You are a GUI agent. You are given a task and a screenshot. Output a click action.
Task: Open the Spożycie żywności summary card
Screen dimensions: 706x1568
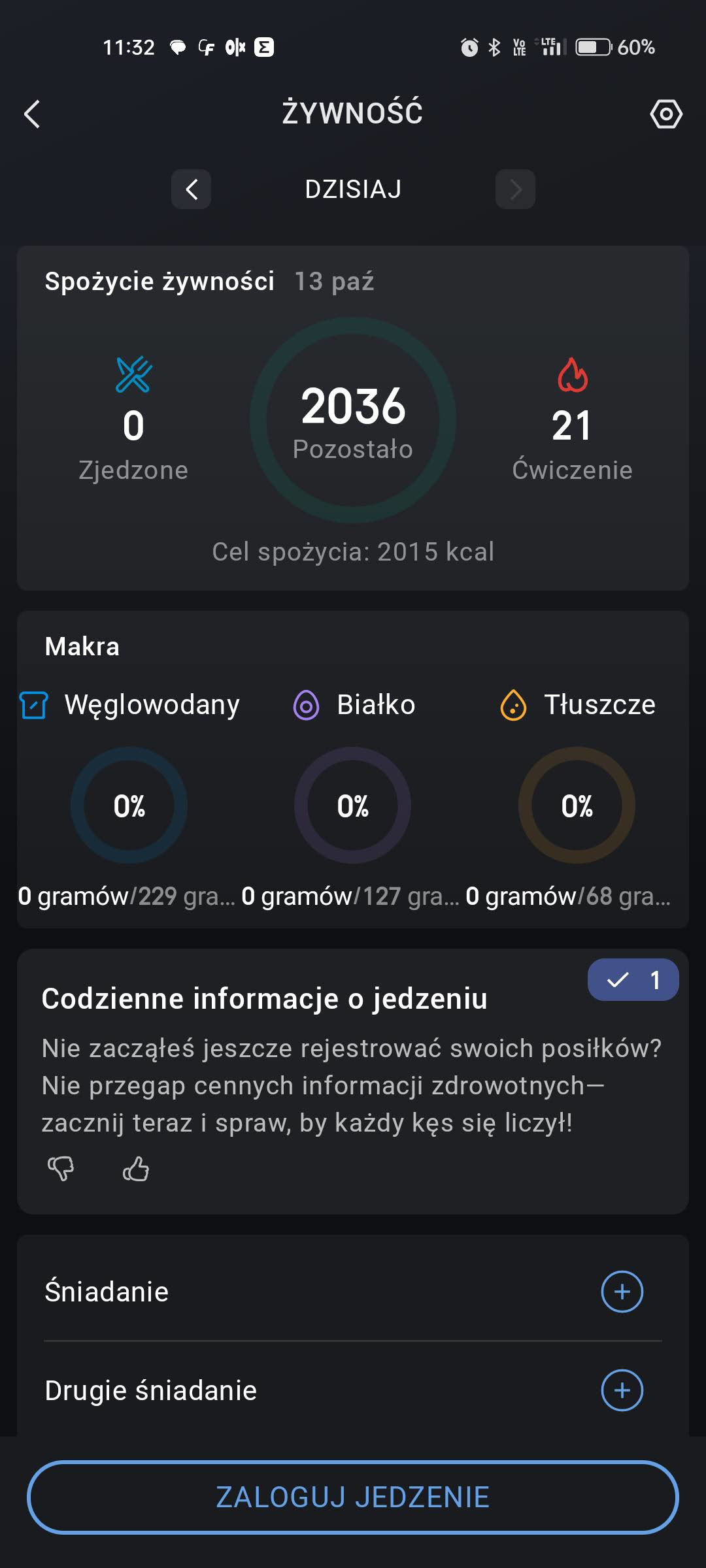point(353,418)
